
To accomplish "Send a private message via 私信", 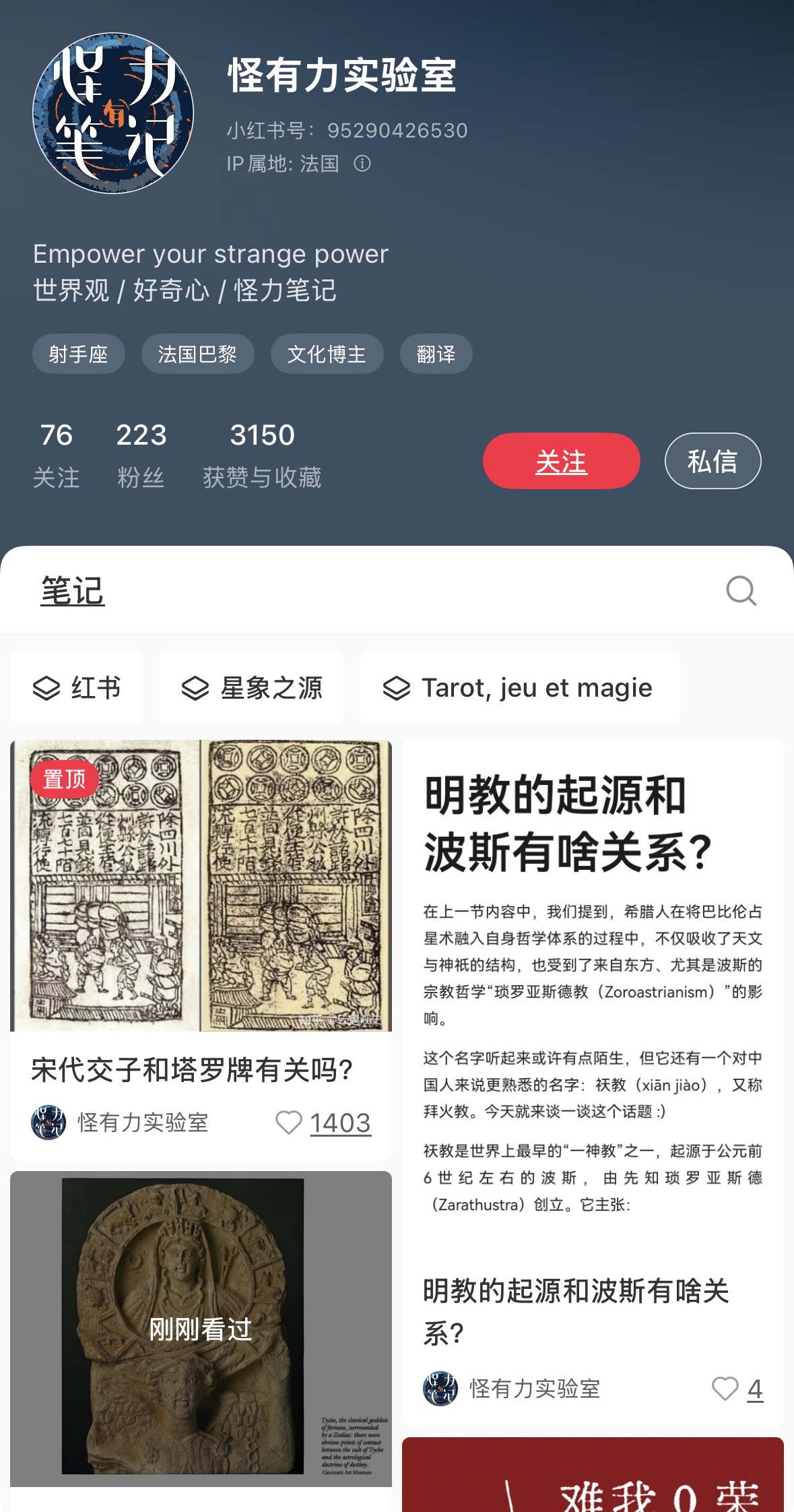I will click(x=713, y=461).
